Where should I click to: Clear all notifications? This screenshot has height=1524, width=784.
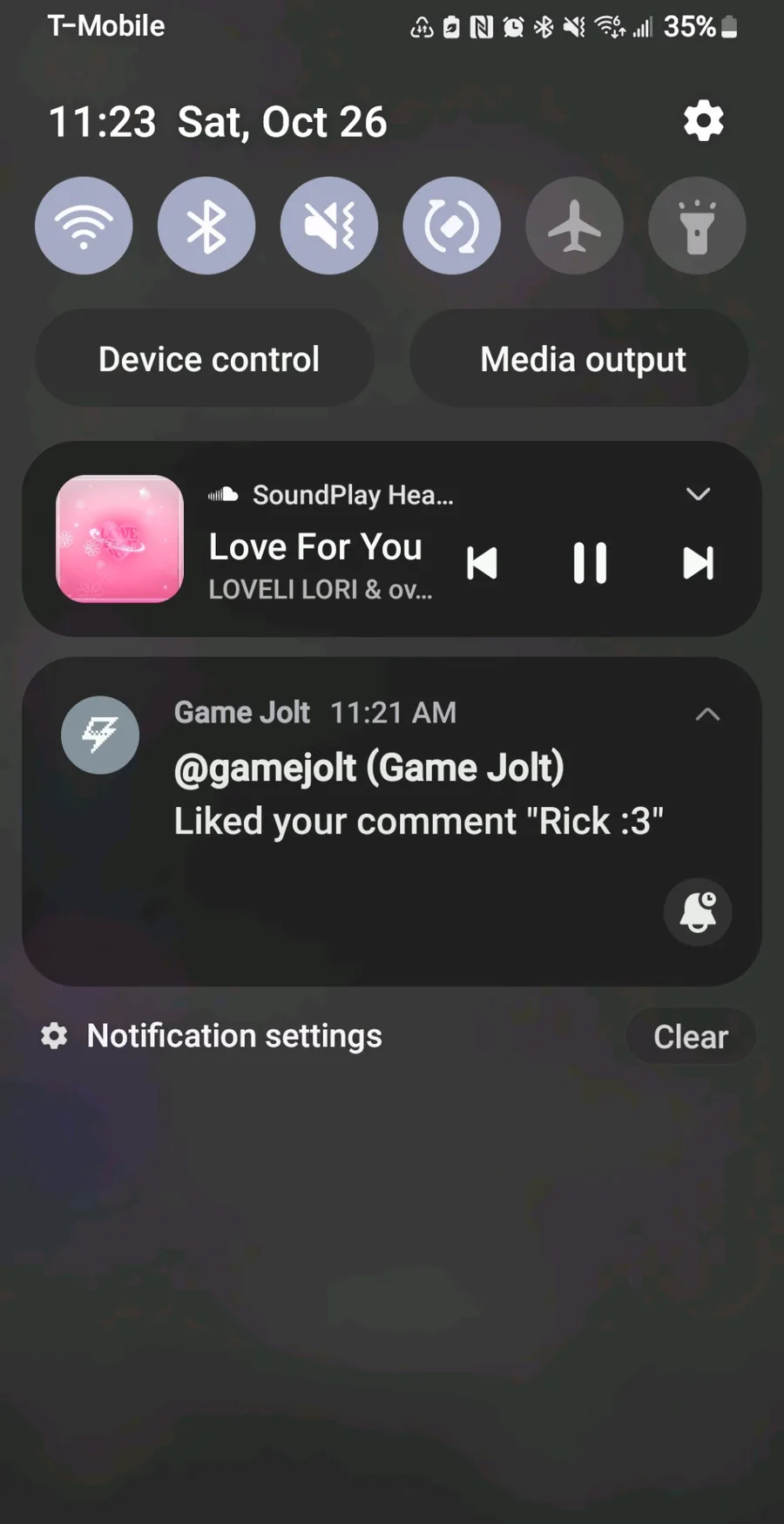point(690,1037)
